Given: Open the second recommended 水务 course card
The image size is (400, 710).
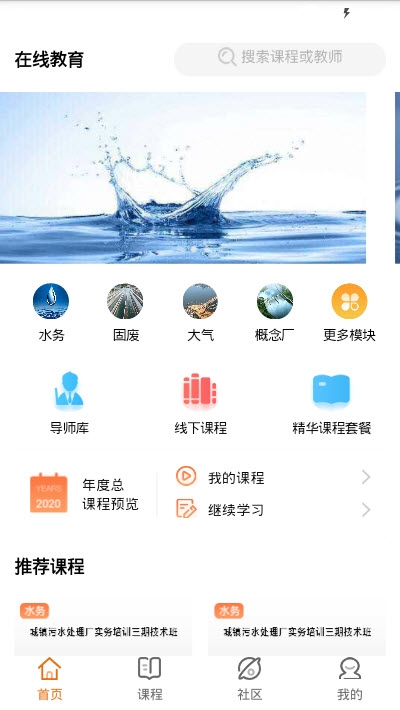Looking at the screenshot, I should [x=297, y=628].
